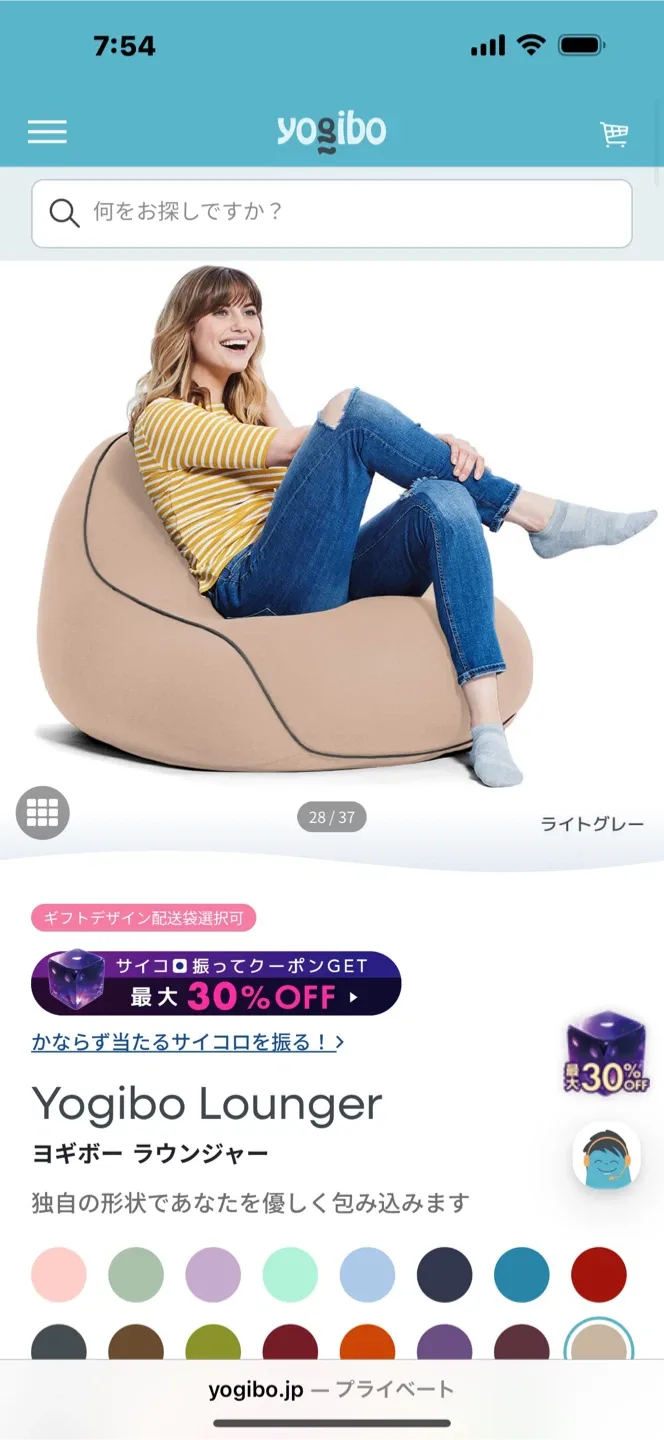Viewport: 664px width, 1440px height.
Task: Open the chat support mascot button
Action: click(607, 1157)
